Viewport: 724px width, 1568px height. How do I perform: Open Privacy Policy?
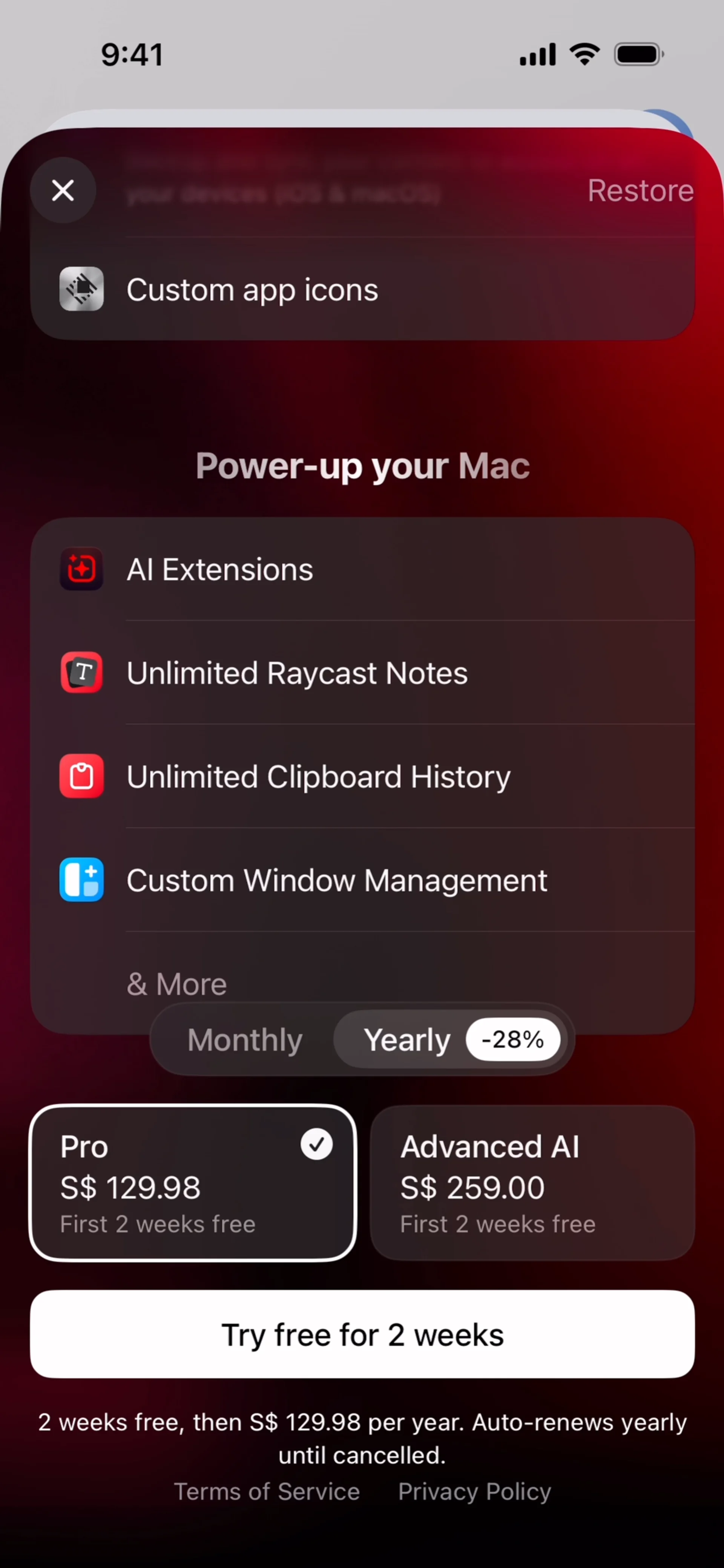(x=474, y=1491)
